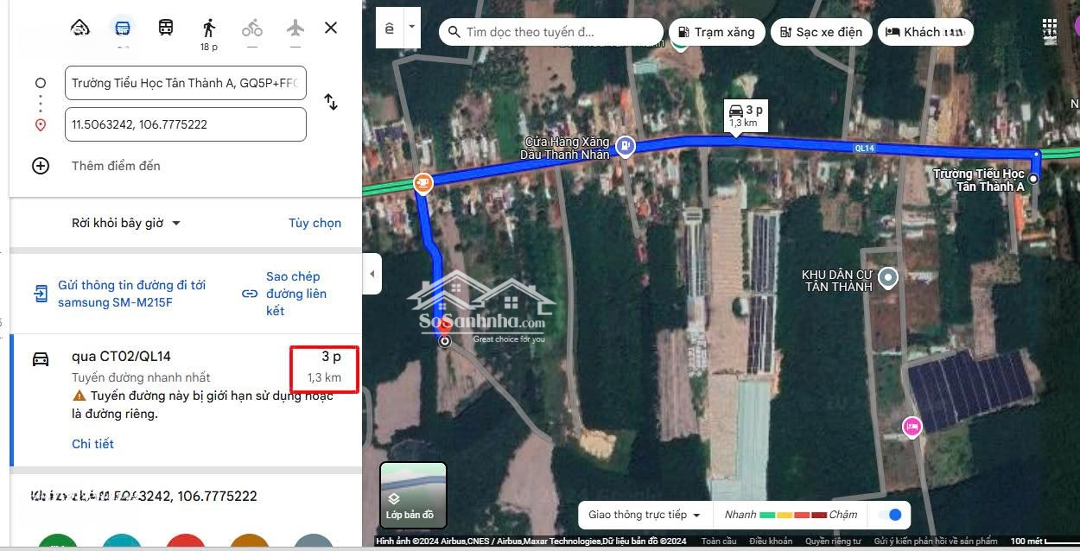This screenshot has width=1080, height=551.
Task: Add a stop with Thêm điểm đến
Action: click(115, 166)
